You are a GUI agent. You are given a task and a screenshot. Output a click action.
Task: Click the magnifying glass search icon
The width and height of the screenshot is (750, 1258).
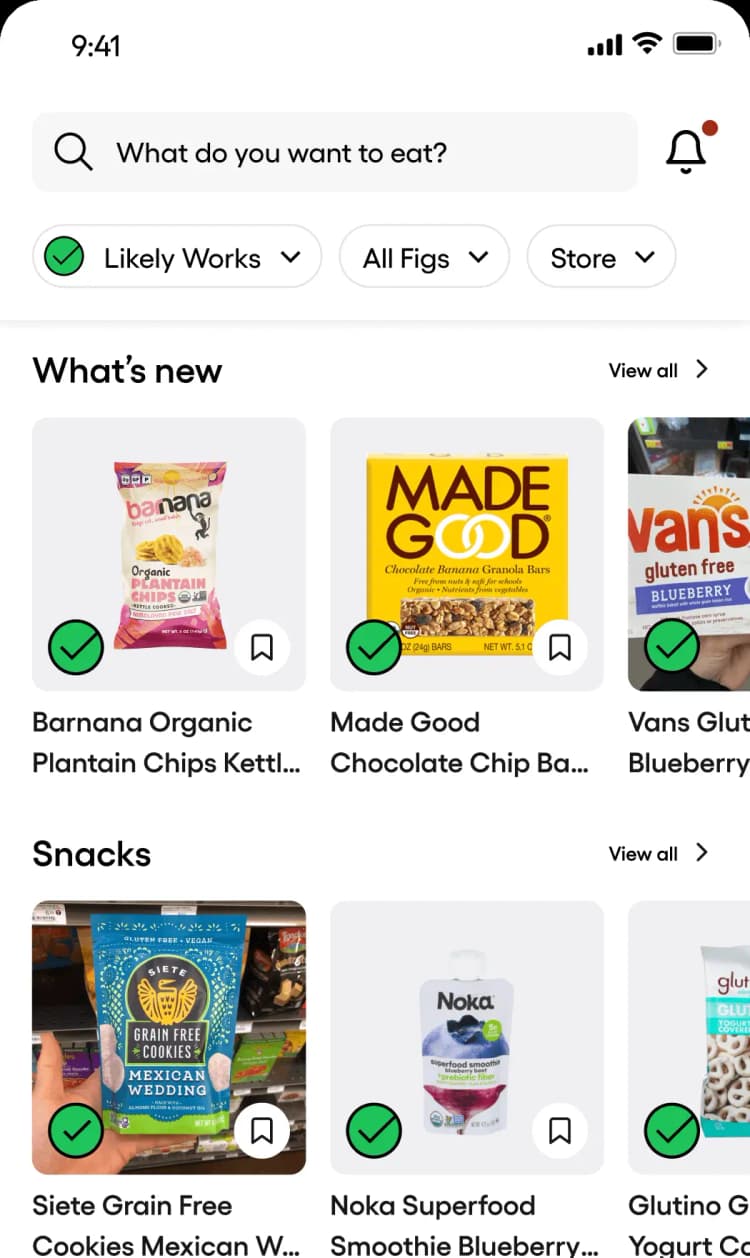pos(72,152)
